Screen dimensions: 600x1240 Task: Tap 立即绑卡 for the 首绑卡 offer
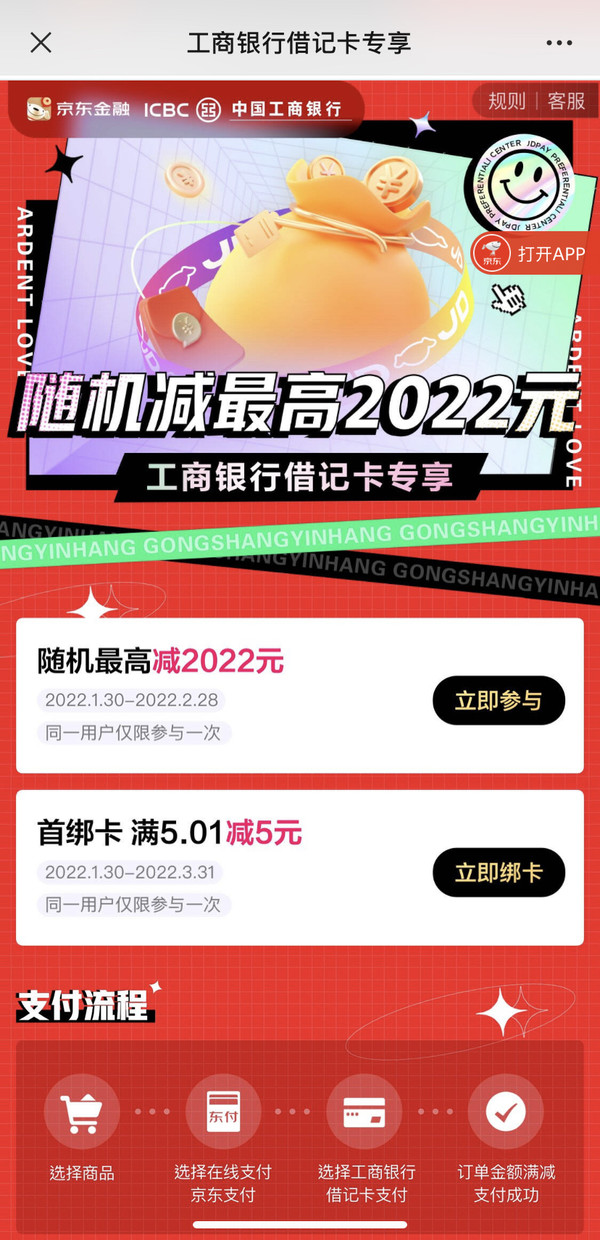[x=499, y=873]
